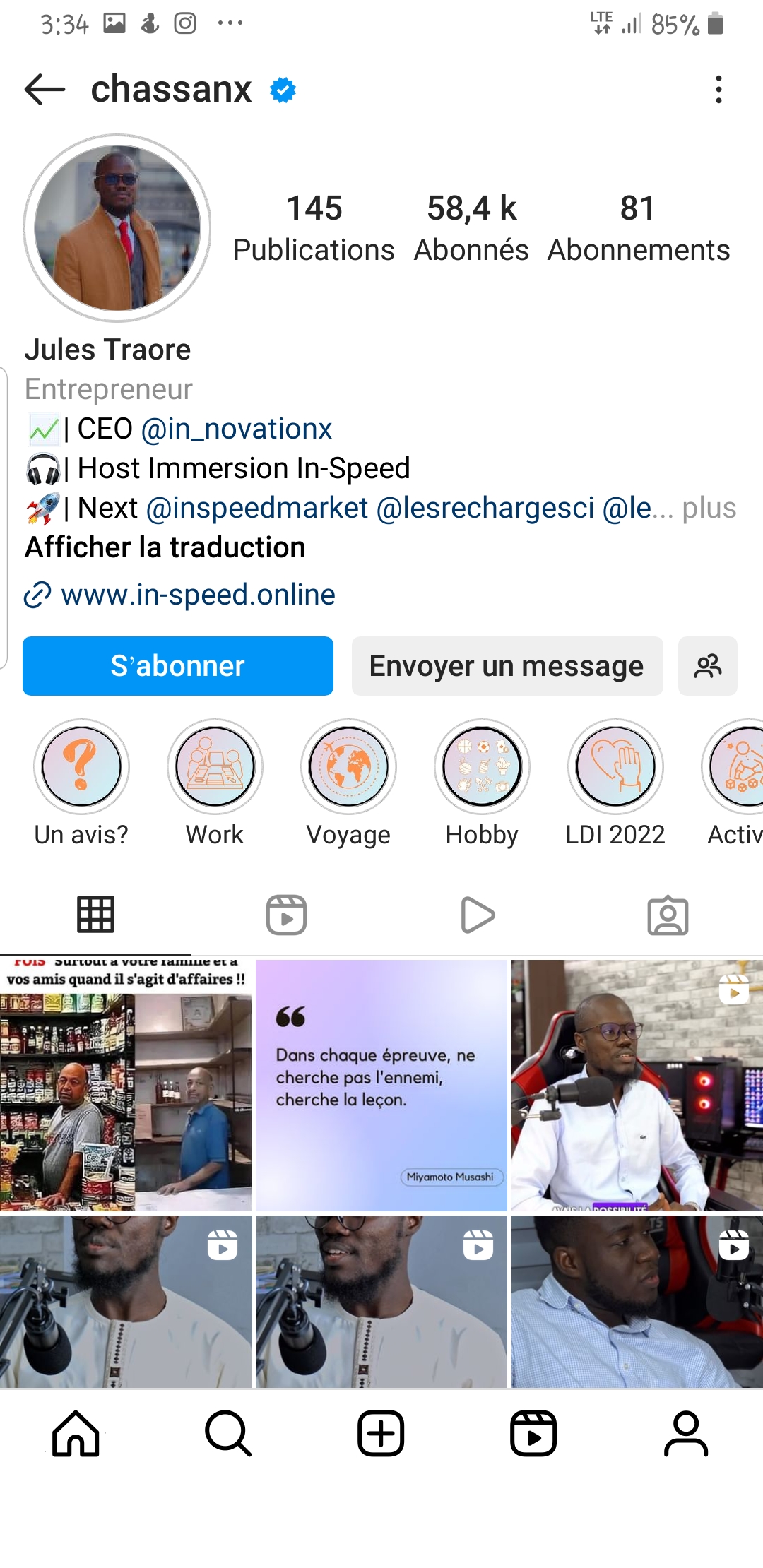Open the LDI 2022 story highlight
This screenshot has height=1568, width=763.
click(x=615, y=767)
